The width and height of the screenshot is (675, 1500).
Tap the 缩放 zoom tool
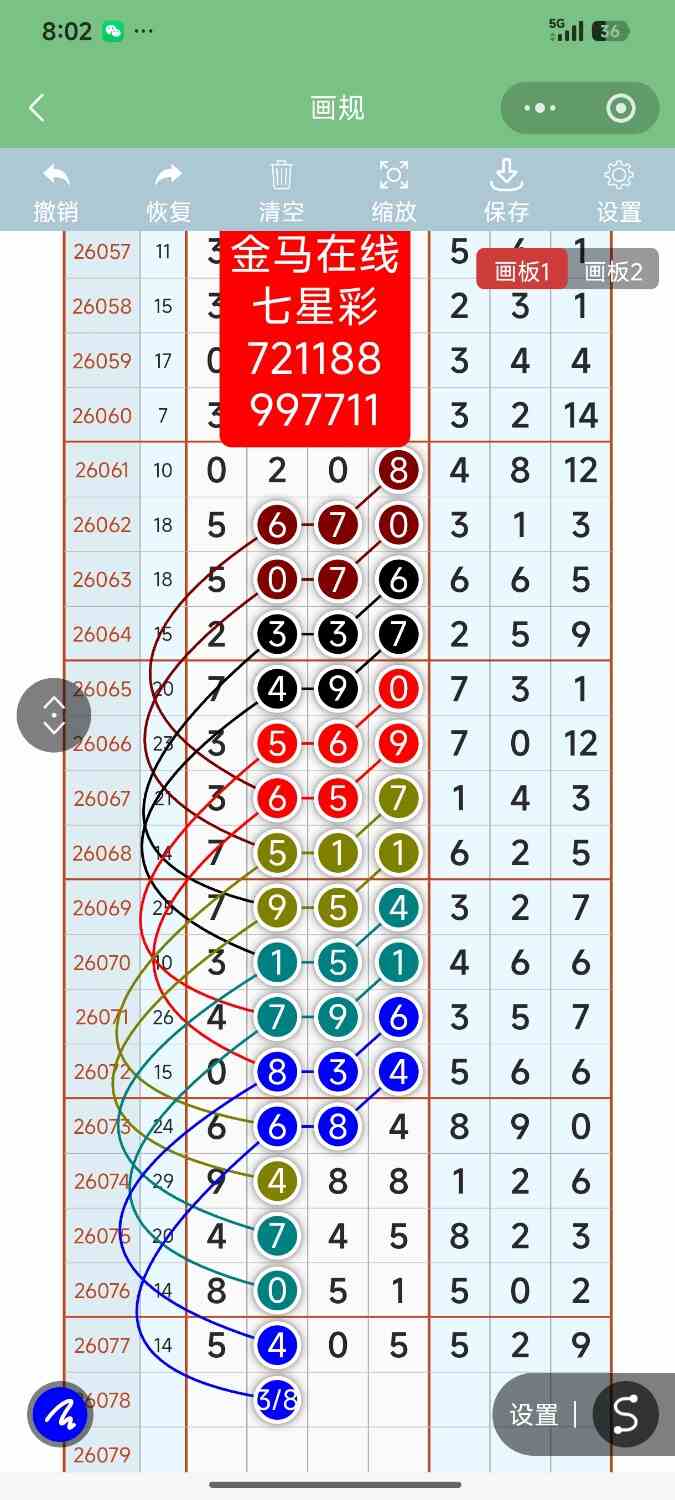[394, 192]
